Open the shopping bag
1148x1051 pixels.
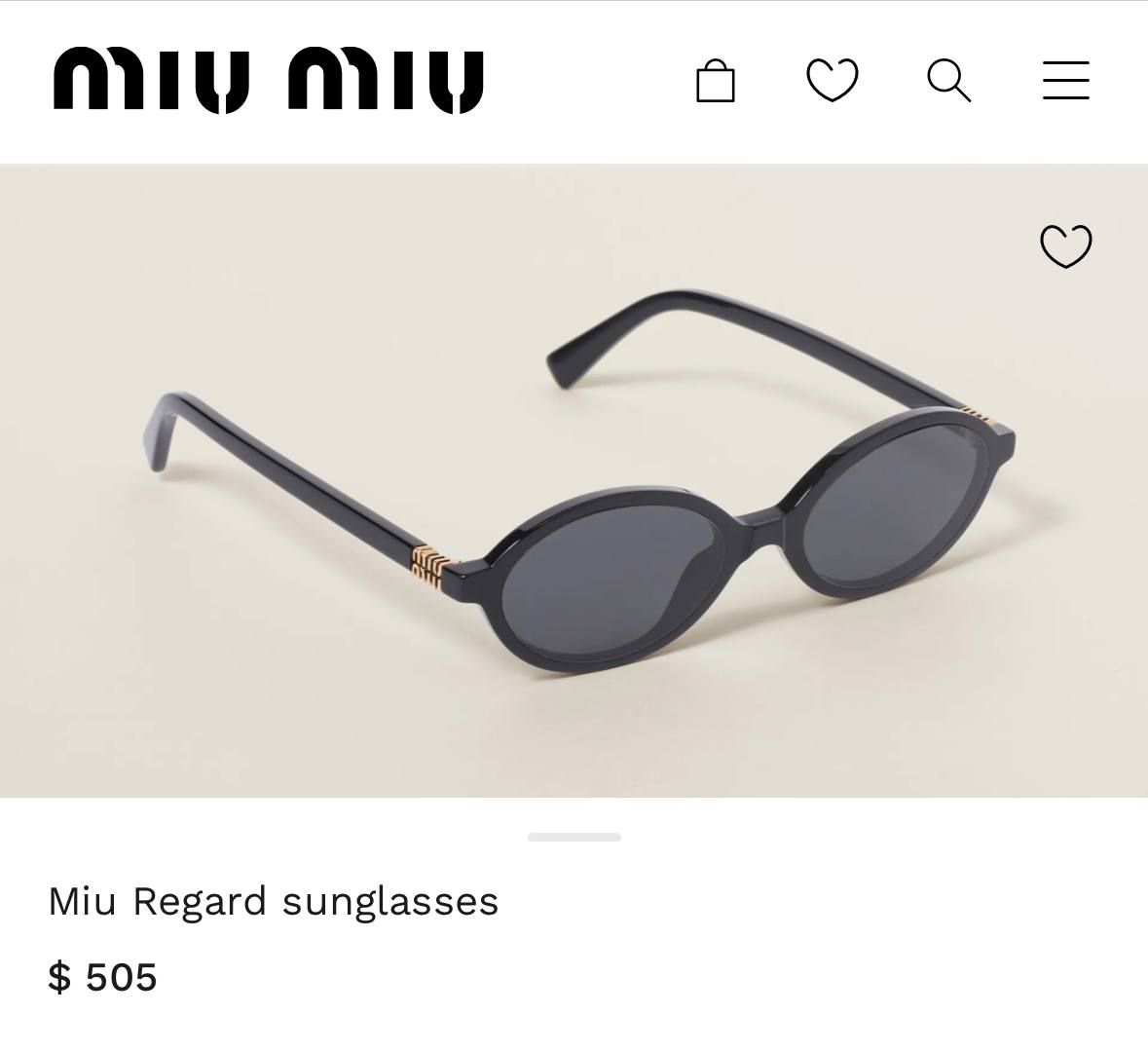[716, 81]
